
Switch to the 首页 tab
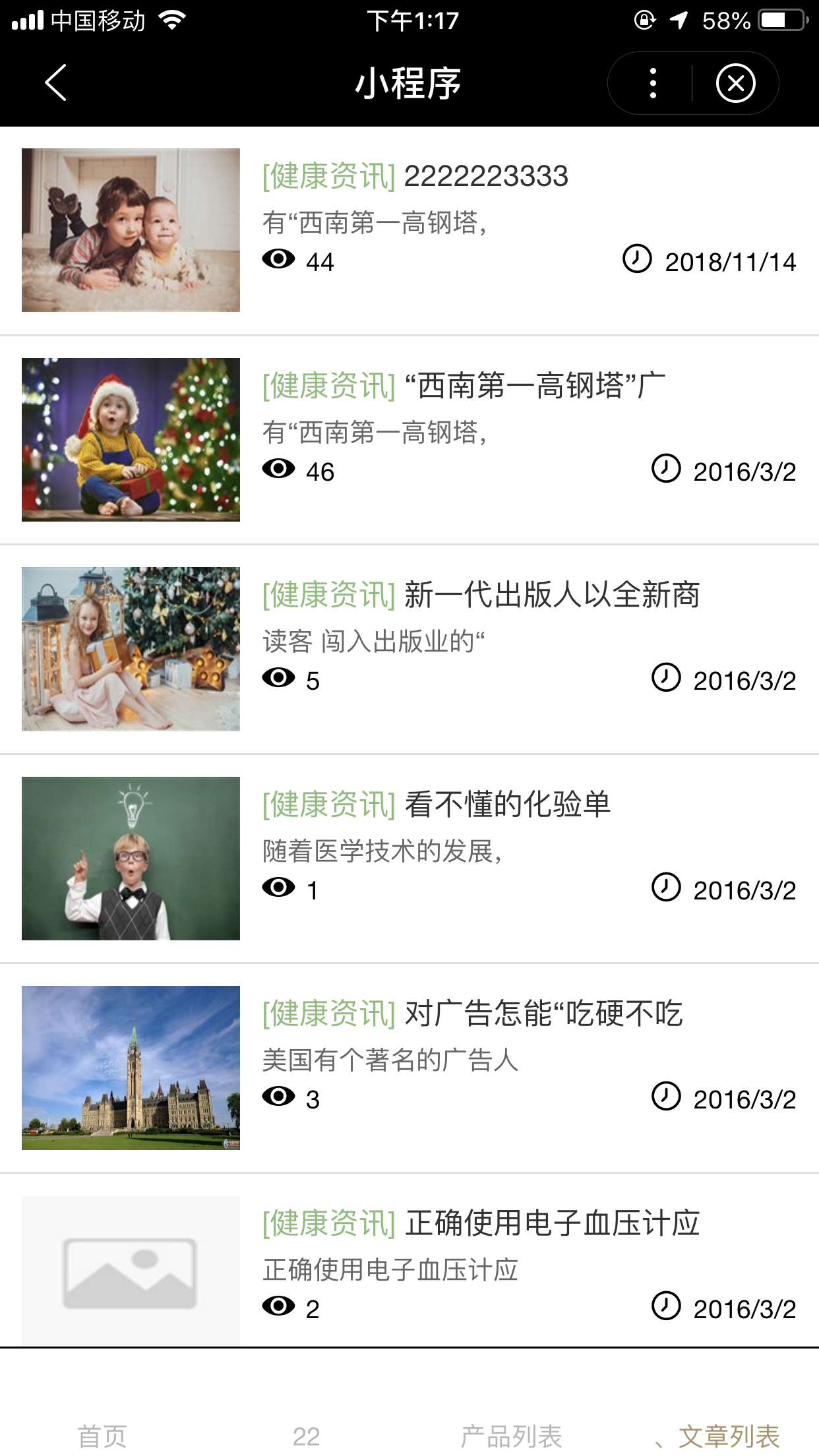(102, 1436)
